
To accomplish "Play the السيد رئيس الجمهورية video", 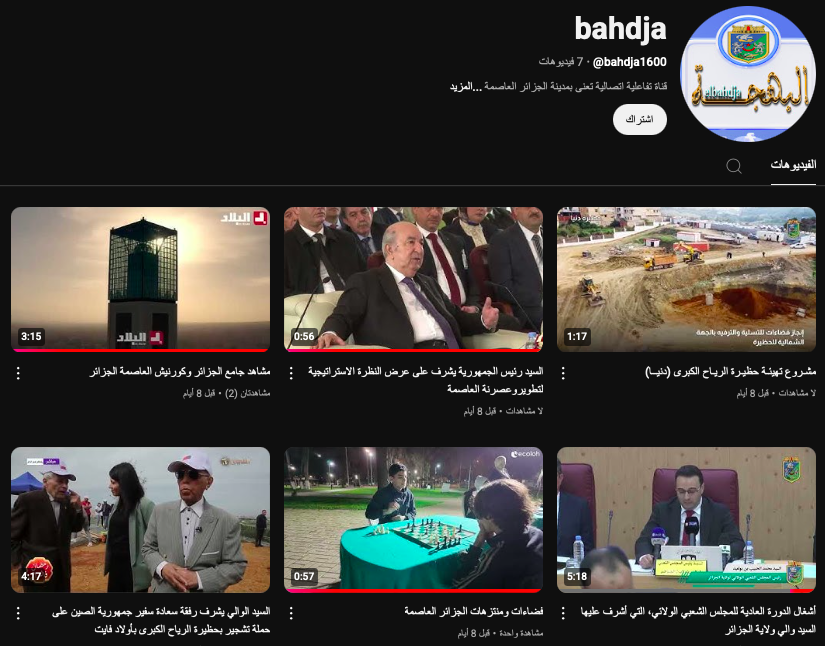I will click(x=413, y=279).
